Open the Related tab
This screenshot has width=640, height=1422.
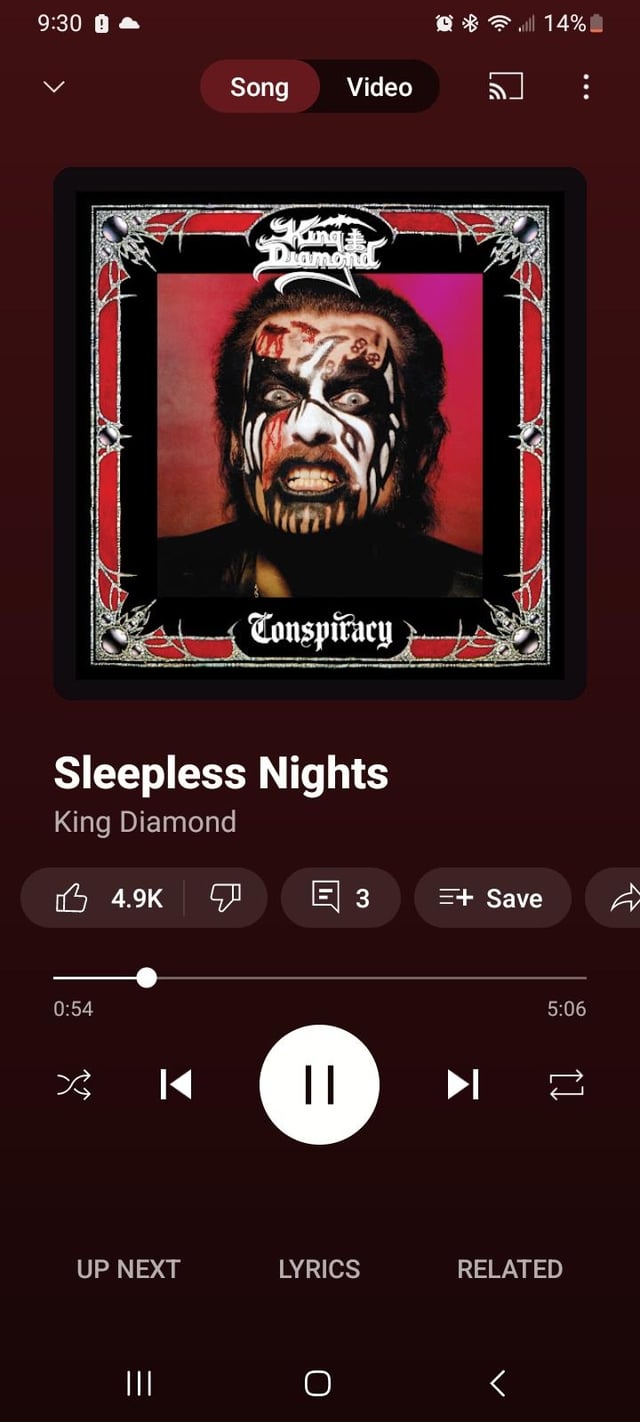[x=509, y=1269]
